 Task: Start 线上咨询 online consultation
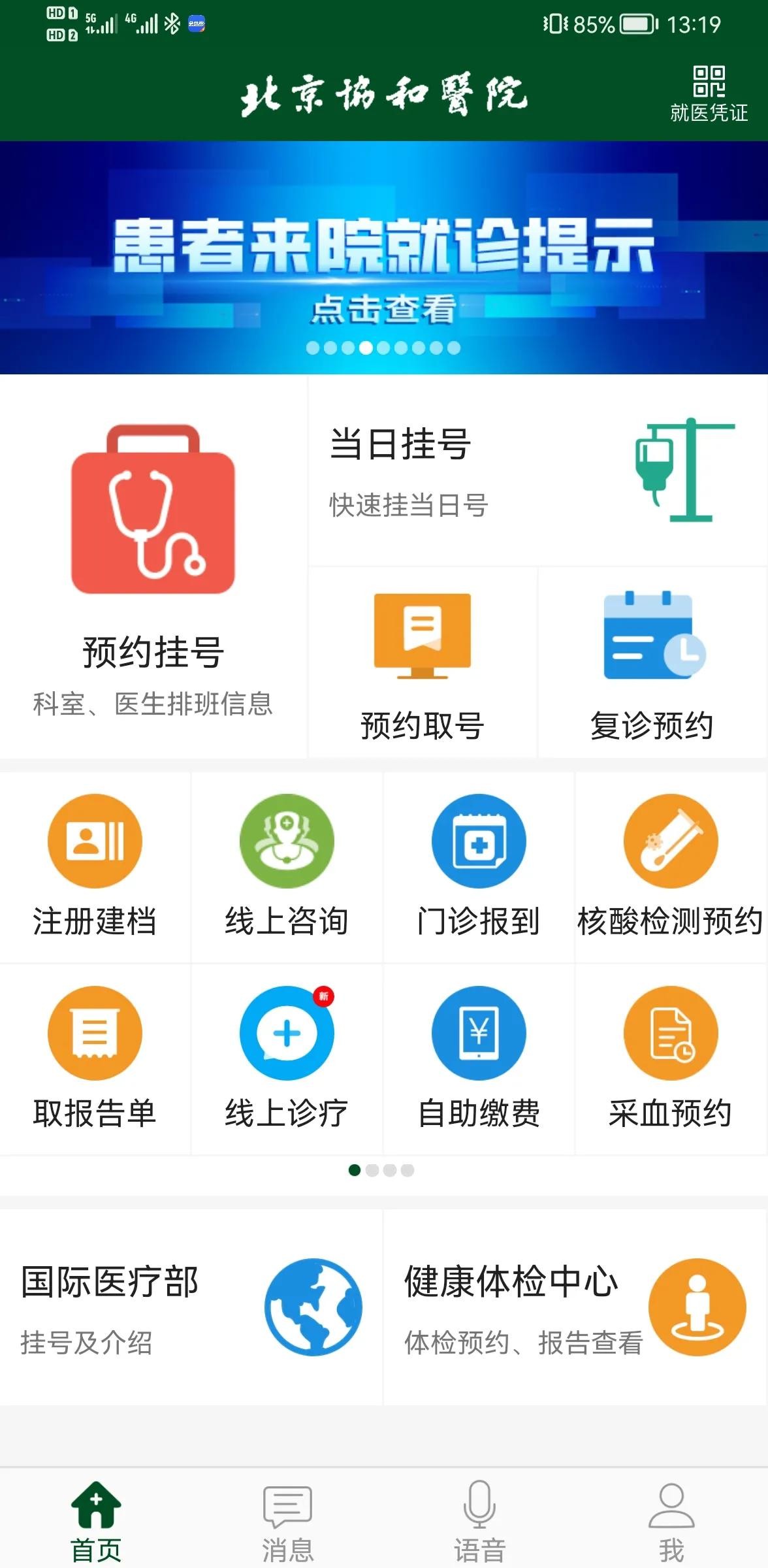tap(287, 866)
